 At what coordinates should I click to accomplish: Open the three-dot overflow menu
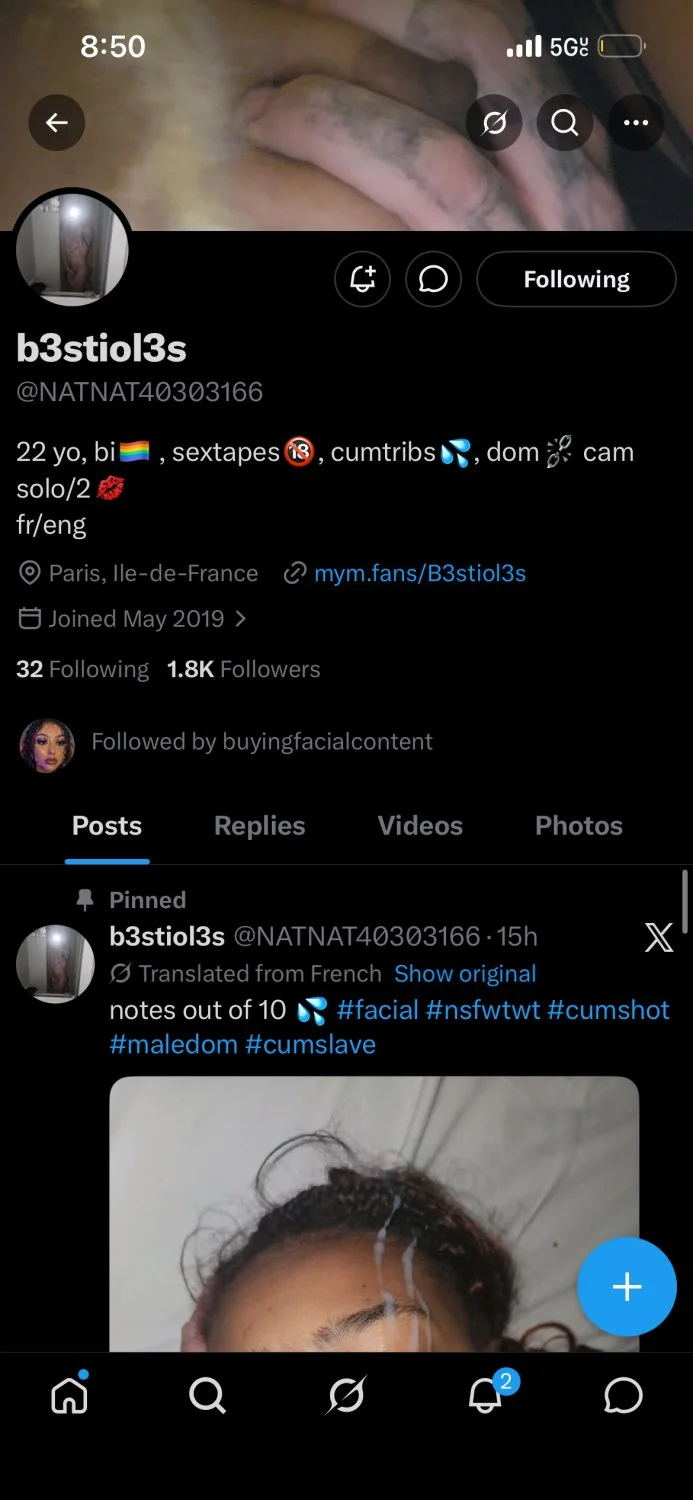click(636, 123)
